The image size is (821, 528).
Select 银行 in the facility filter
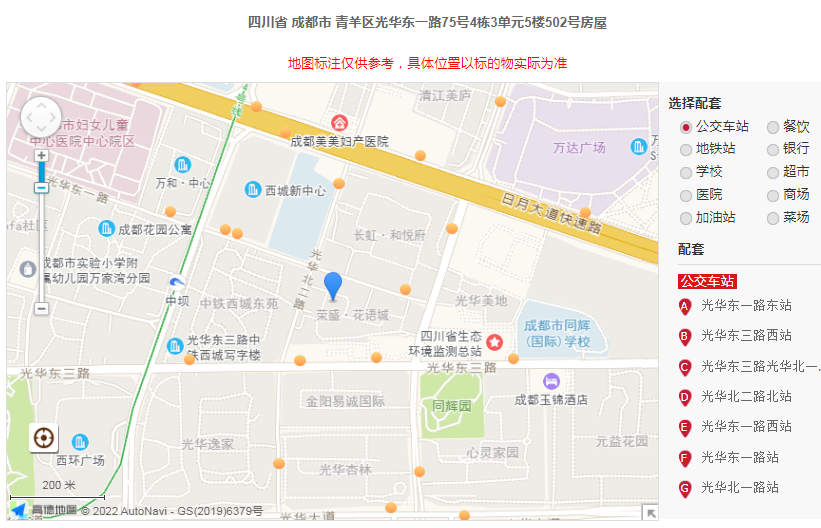click(x=773, y=149)
